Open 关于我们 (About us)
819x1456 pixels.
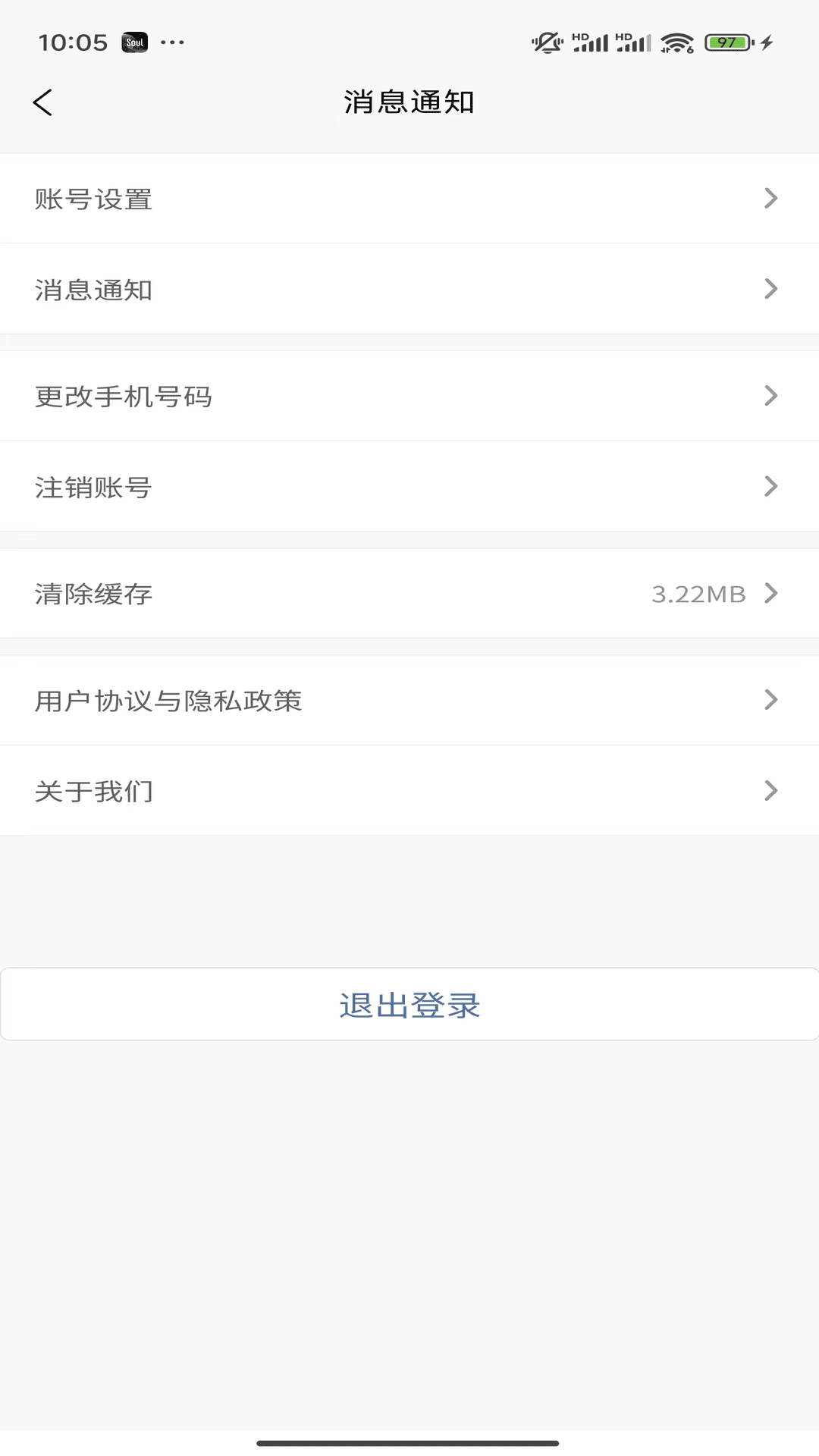point(409,791)
